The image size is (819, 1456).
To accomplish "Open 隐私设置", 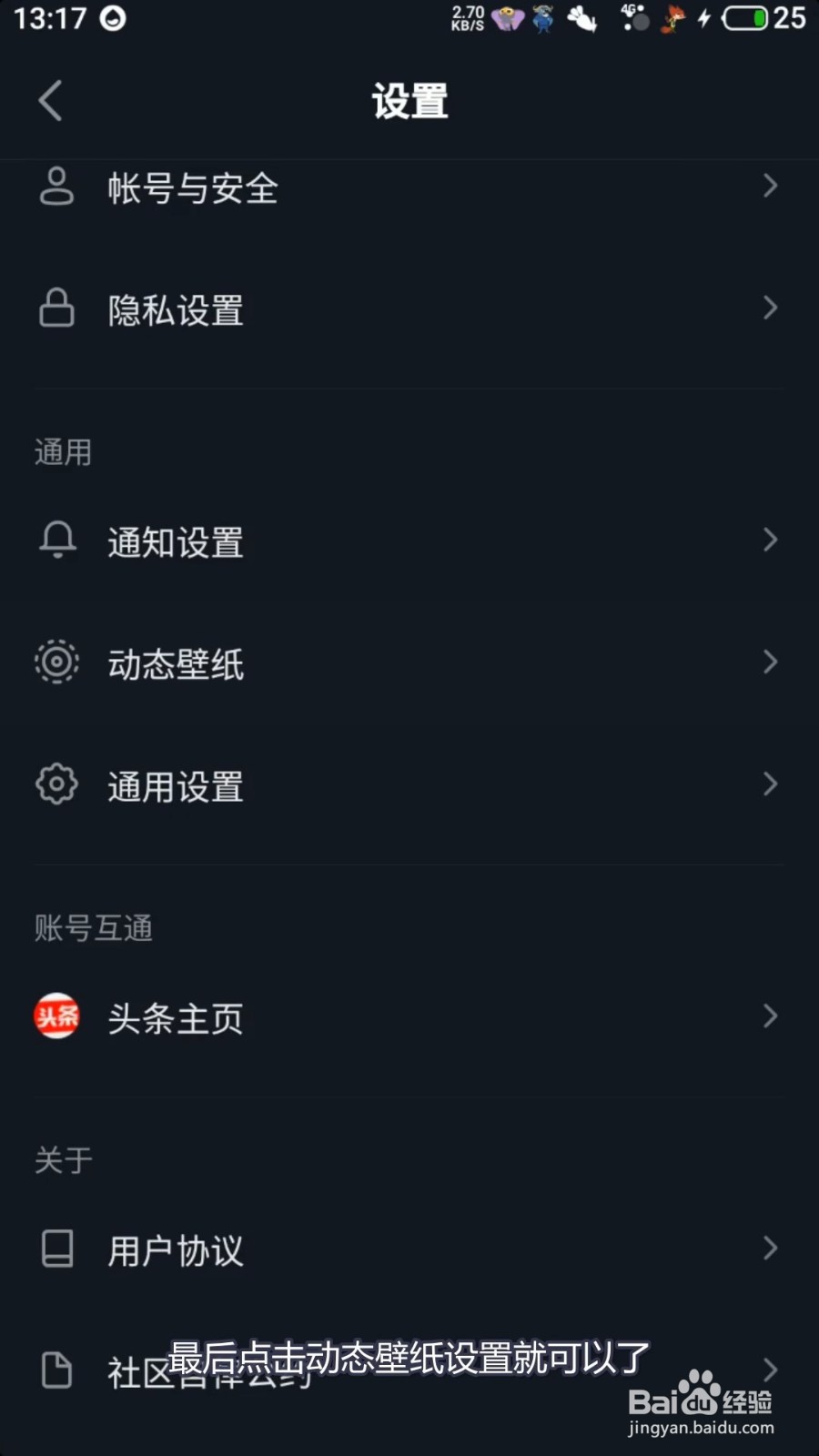I will click(409, 309).
